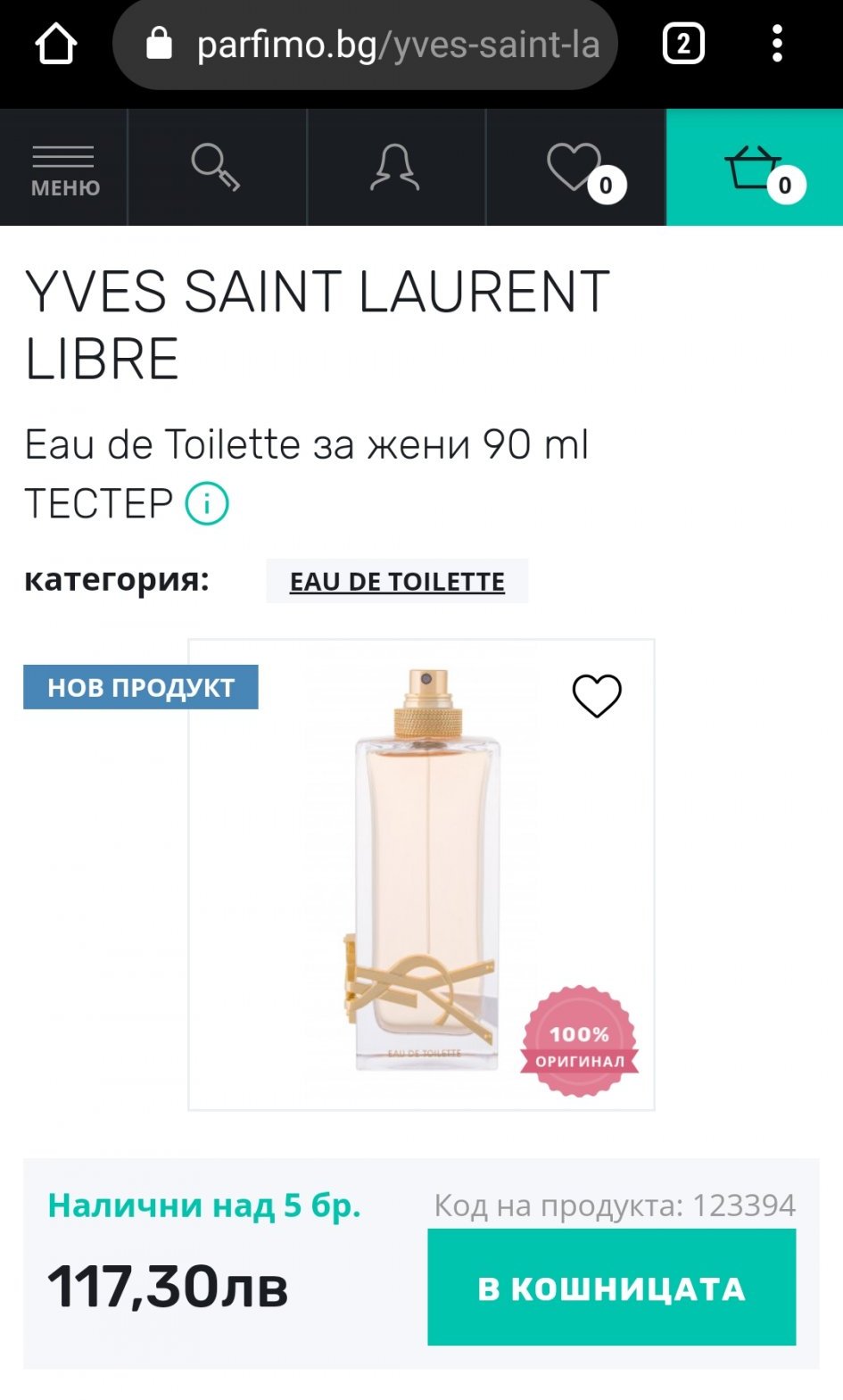View the favorites wishlist in header
This screenshot has height=1400, width=843.
point(577,168)
